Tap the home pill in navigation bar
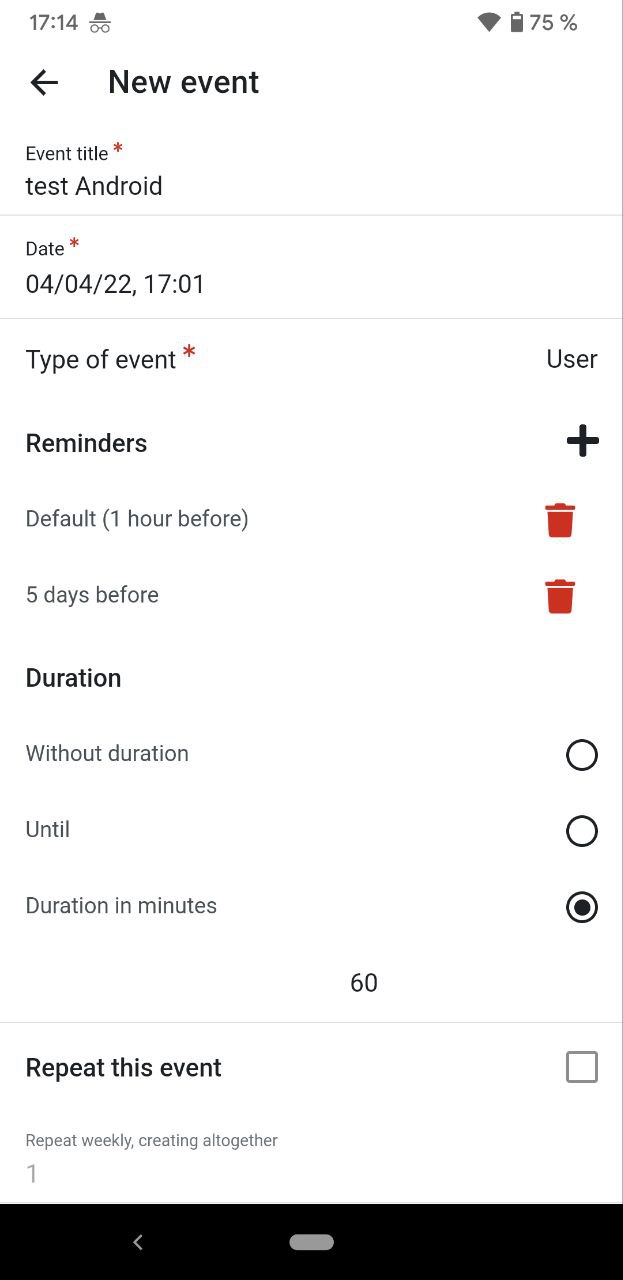 (311, 1242)
